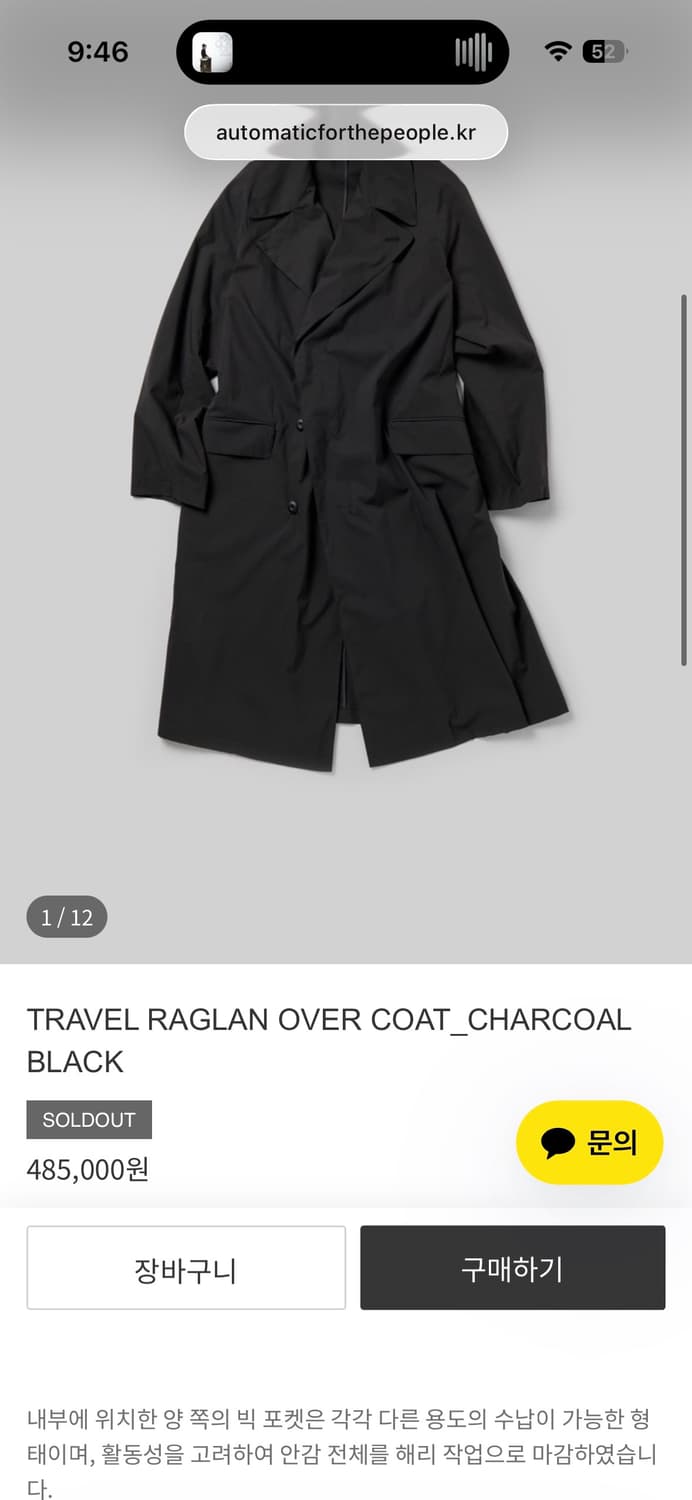Image resolution: width=692 pixels, height=1500 pixels.
Task: Expand the Dynamic Island now-playing activity
Action: coord(343,52)
